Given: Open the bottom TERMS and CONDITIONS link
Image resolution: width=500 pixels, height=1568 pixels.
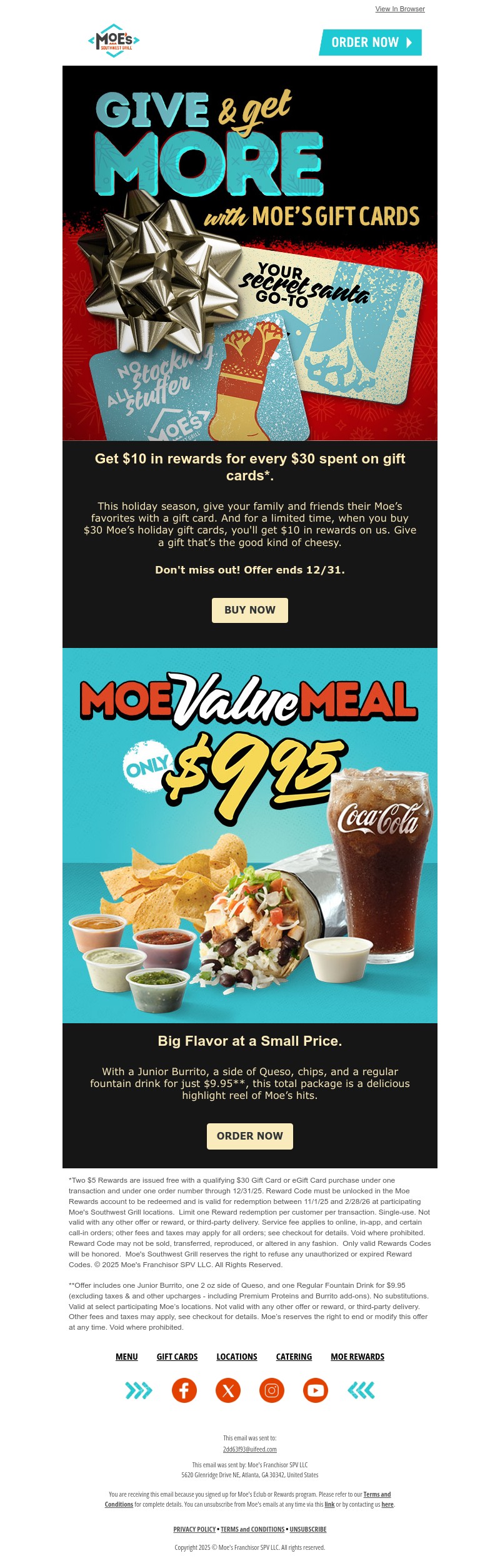Looking at the screenshot, I should click(x=252, y=1529).
